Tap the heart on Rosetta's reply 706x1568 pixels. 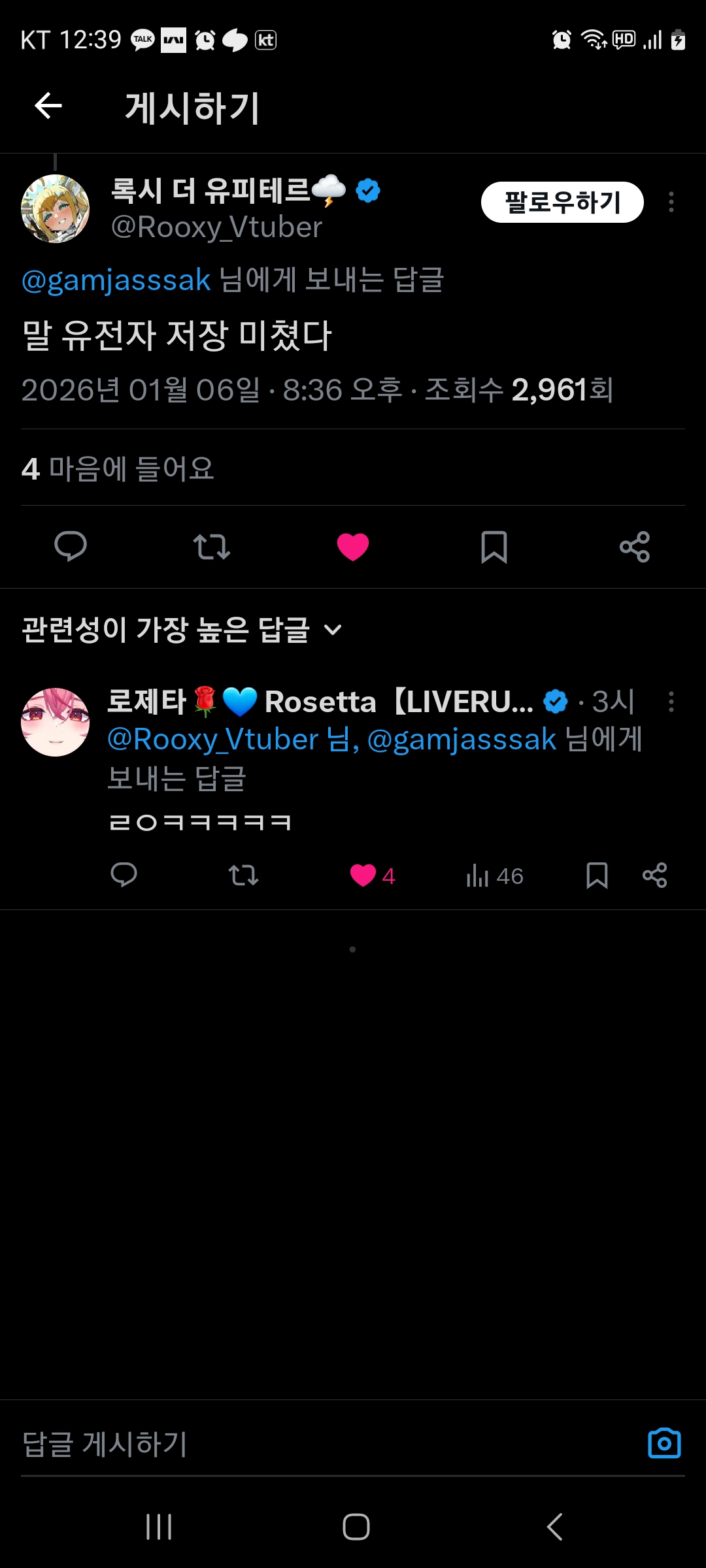coord(363,875)
